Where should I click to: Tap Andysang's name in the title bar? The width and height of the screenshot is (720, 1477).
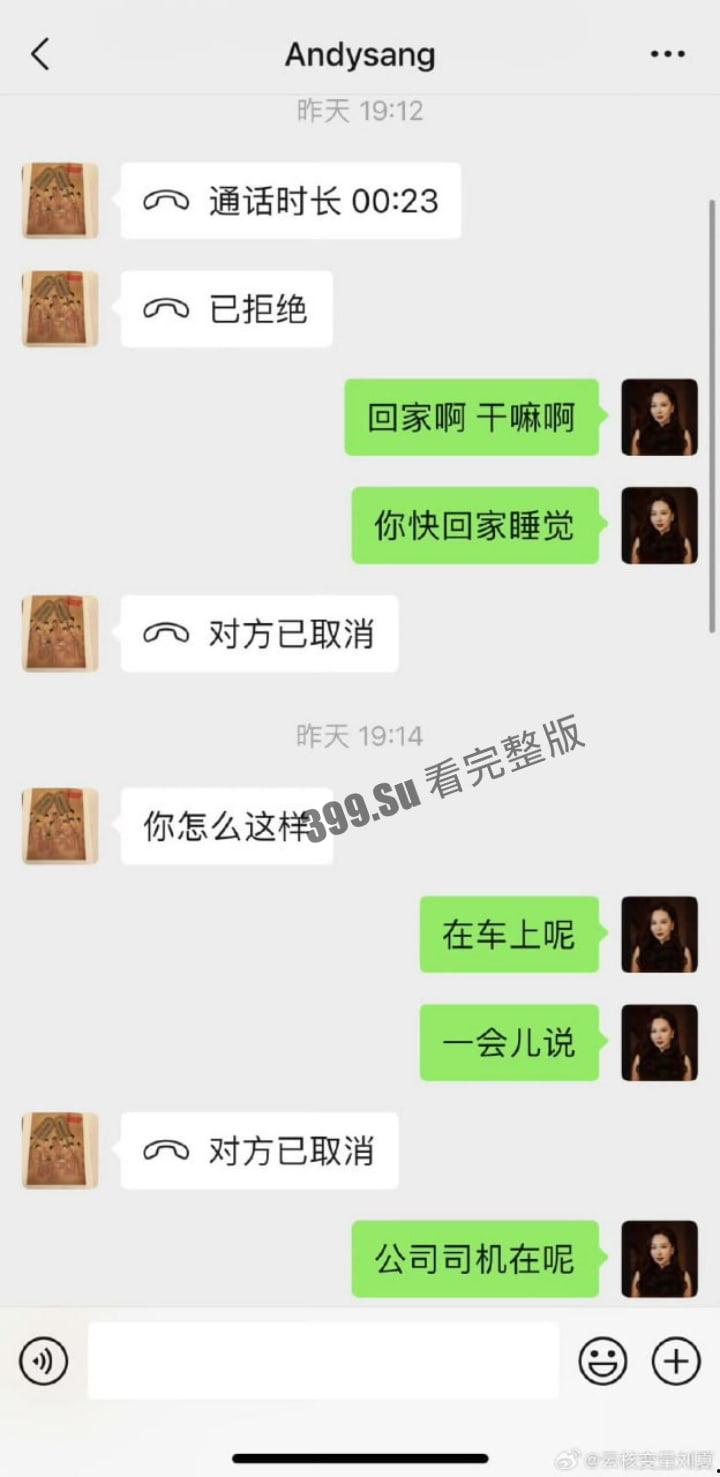pyautogui.click(x=359, y=55)
